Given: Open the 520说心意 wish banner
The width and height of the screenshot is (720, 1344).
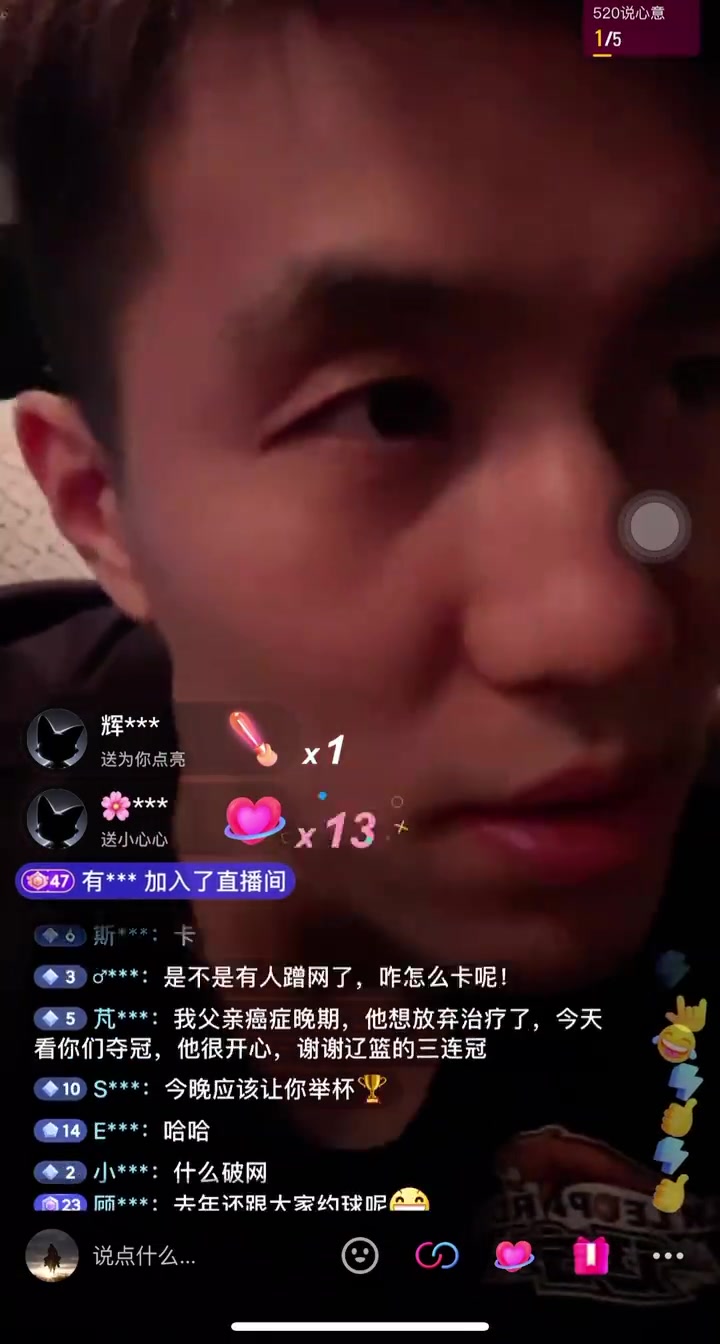Looking at the screenshot, I should (640, 27).
